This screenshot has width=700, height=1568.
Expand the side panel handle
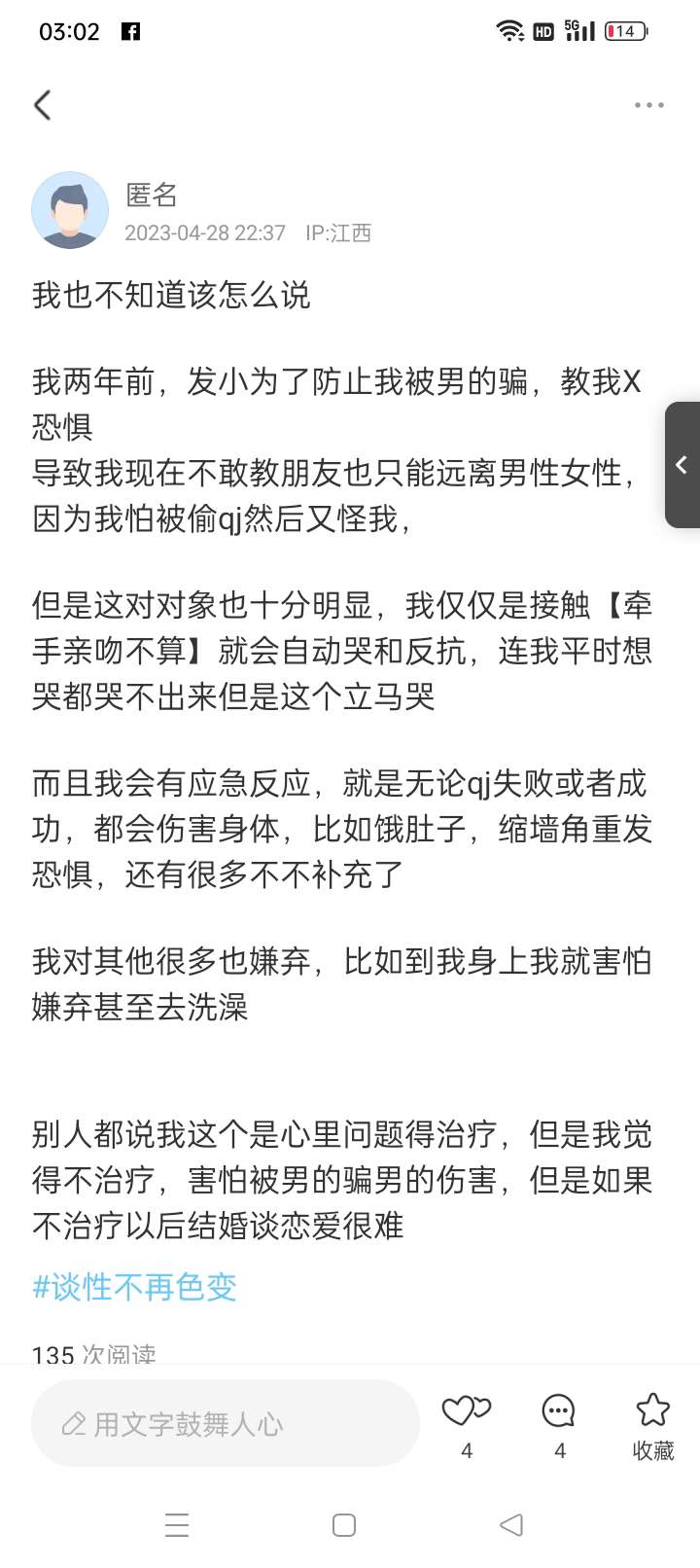click(x=682, y=465)
